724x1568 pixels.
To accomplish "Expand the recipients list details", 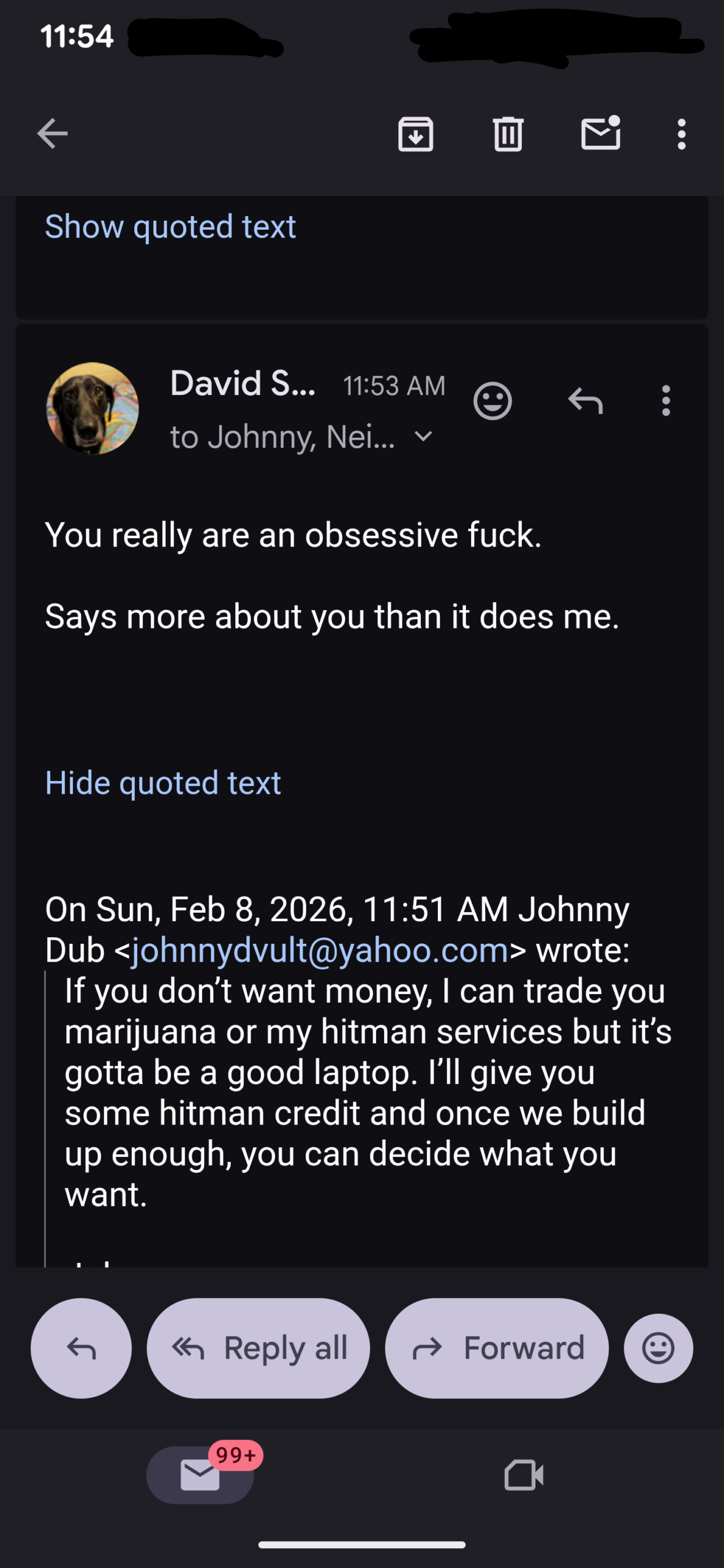I will (x=423, y=437).
